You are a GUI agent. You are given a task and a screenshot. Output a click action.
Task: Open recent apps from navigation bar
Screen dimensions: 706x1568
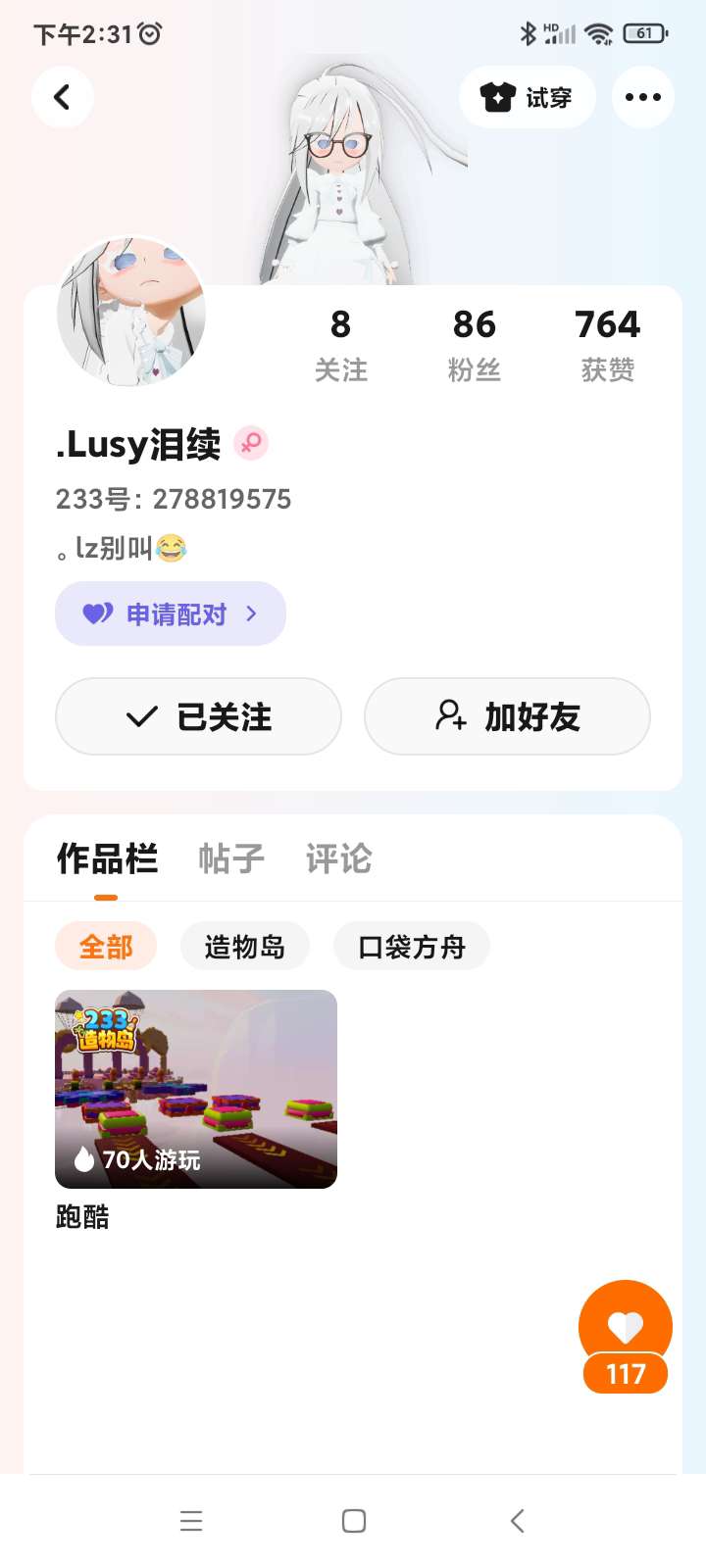[191, 1521]
